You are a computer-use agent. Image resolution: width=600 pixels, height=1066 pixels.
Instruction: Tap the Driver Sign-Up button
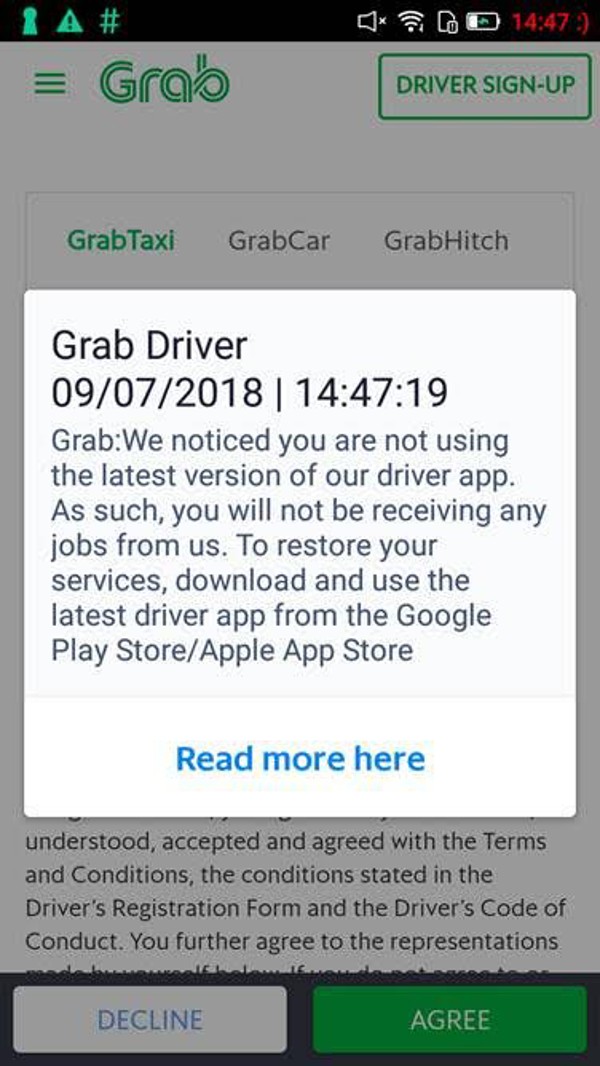(x=484, y=86)
